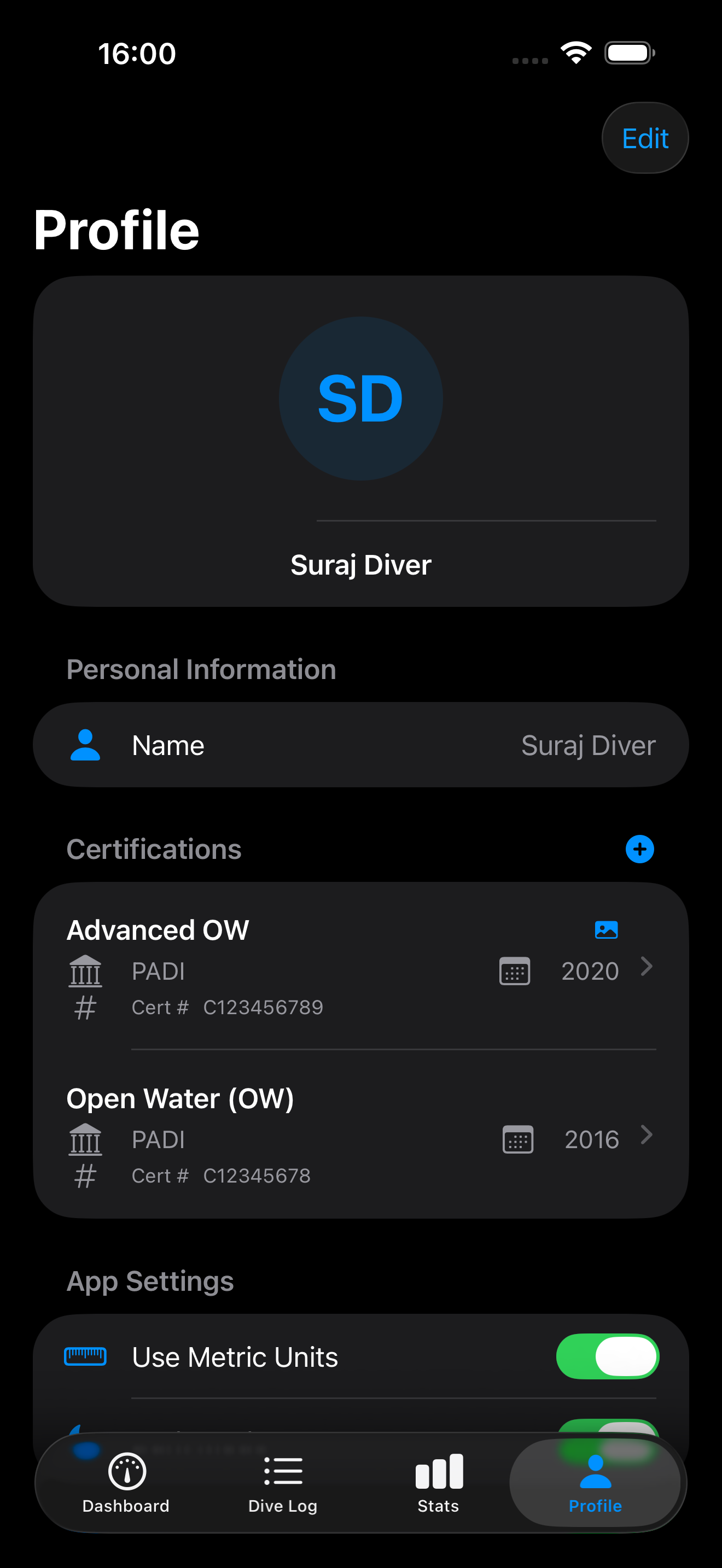Click the Stats bar chart icon
The image size is (722, 1568).
(438, 1472)
